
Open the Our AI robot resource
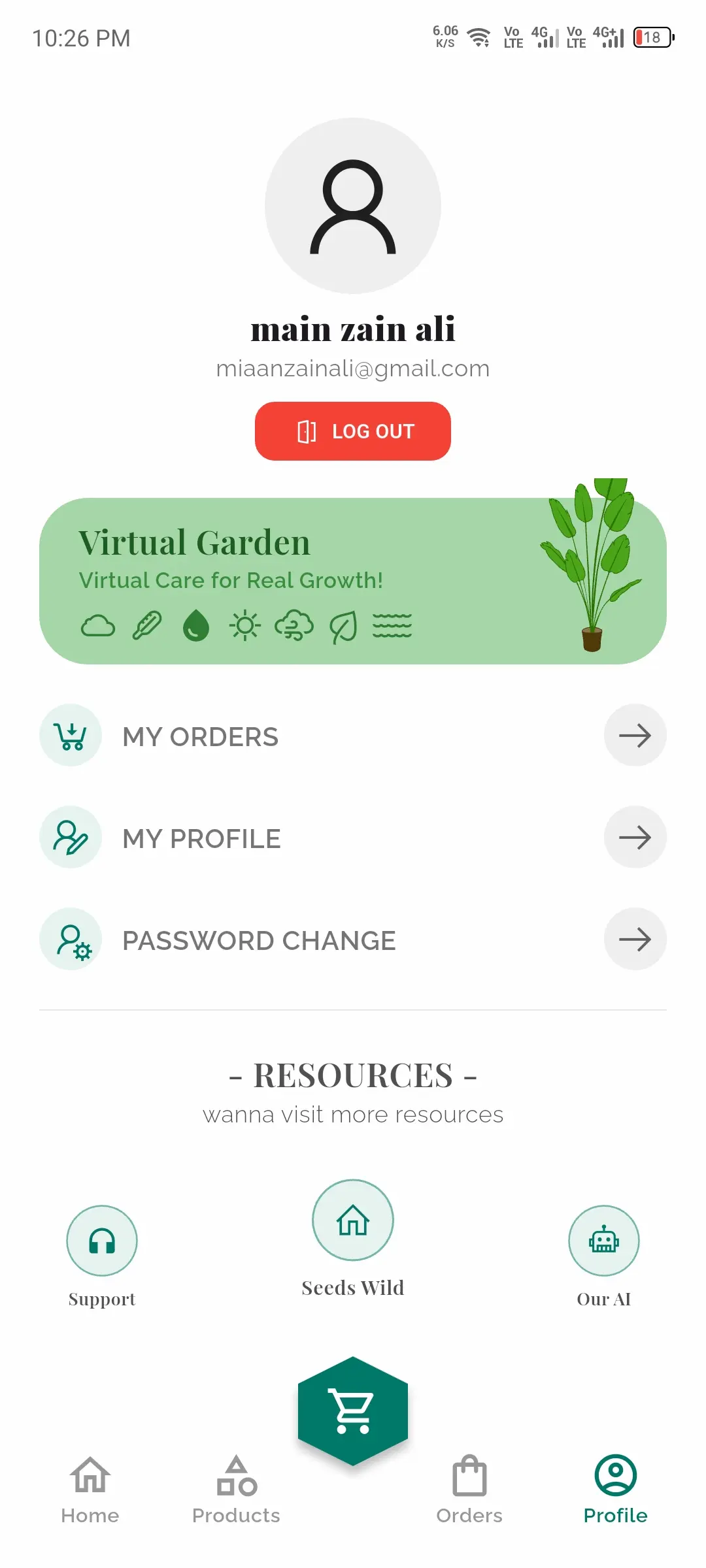[x=604, y=1241]
